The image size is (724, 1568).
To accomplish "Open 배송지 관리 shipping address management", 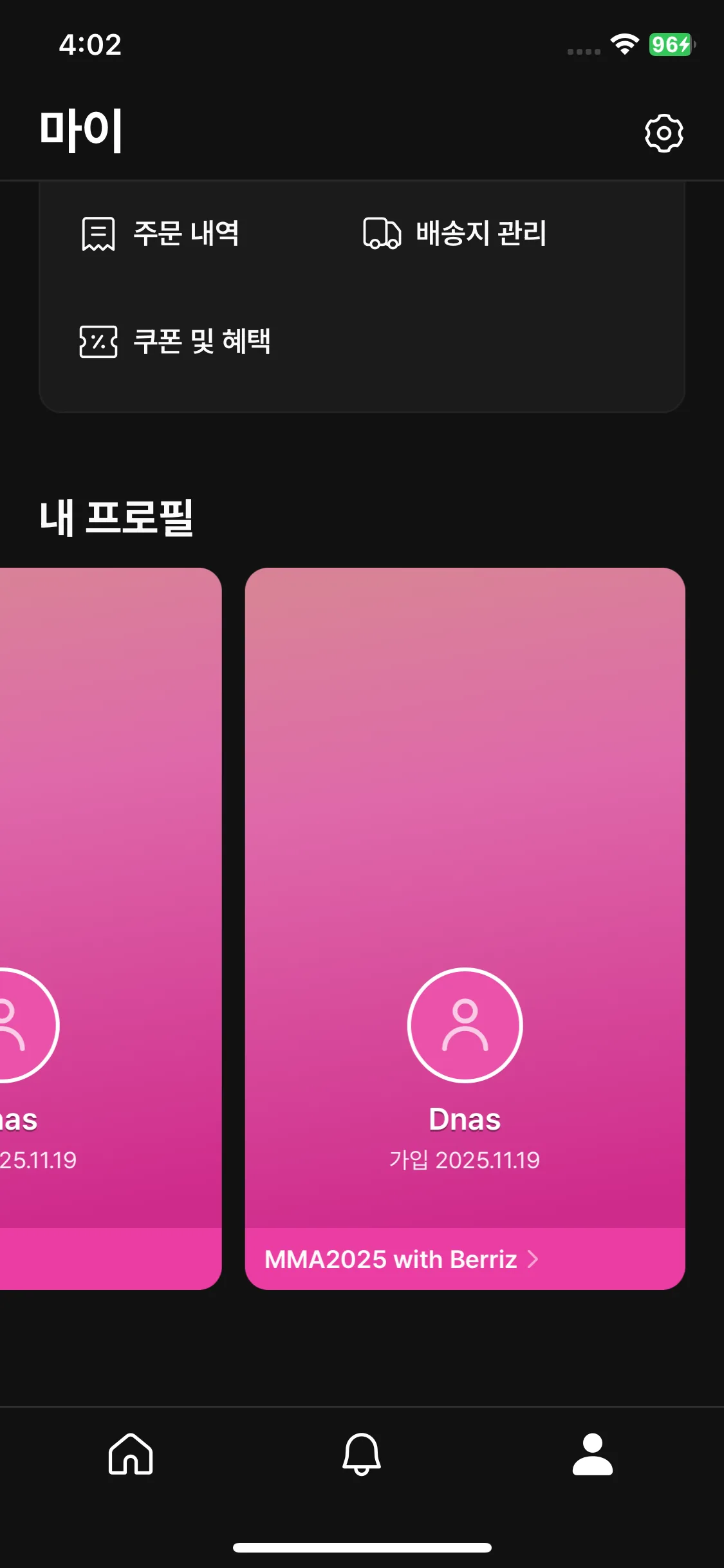I will point(455,233).
